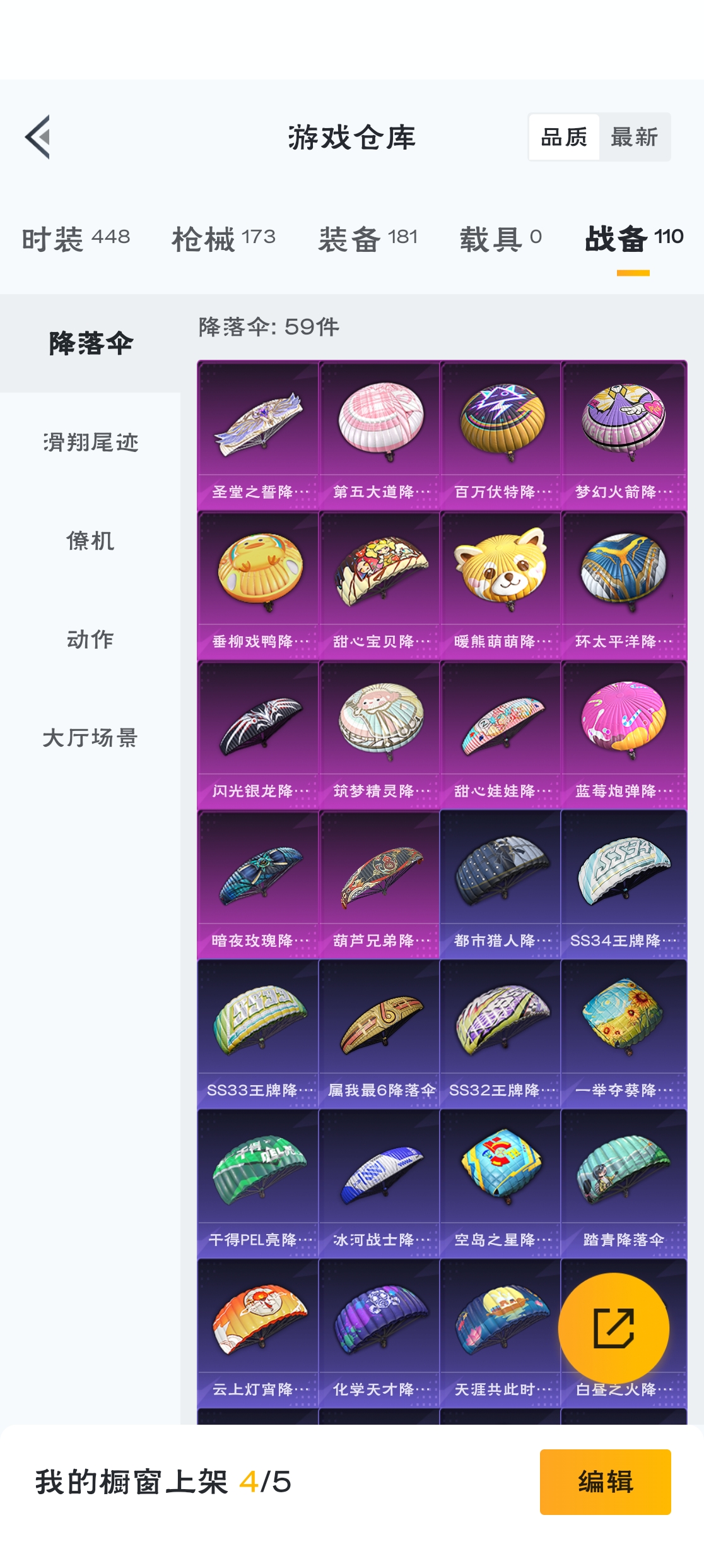Screen dimensions: 704x1568
Task: Open the 属我最6降落伞 item
Action: point(379,1034)
